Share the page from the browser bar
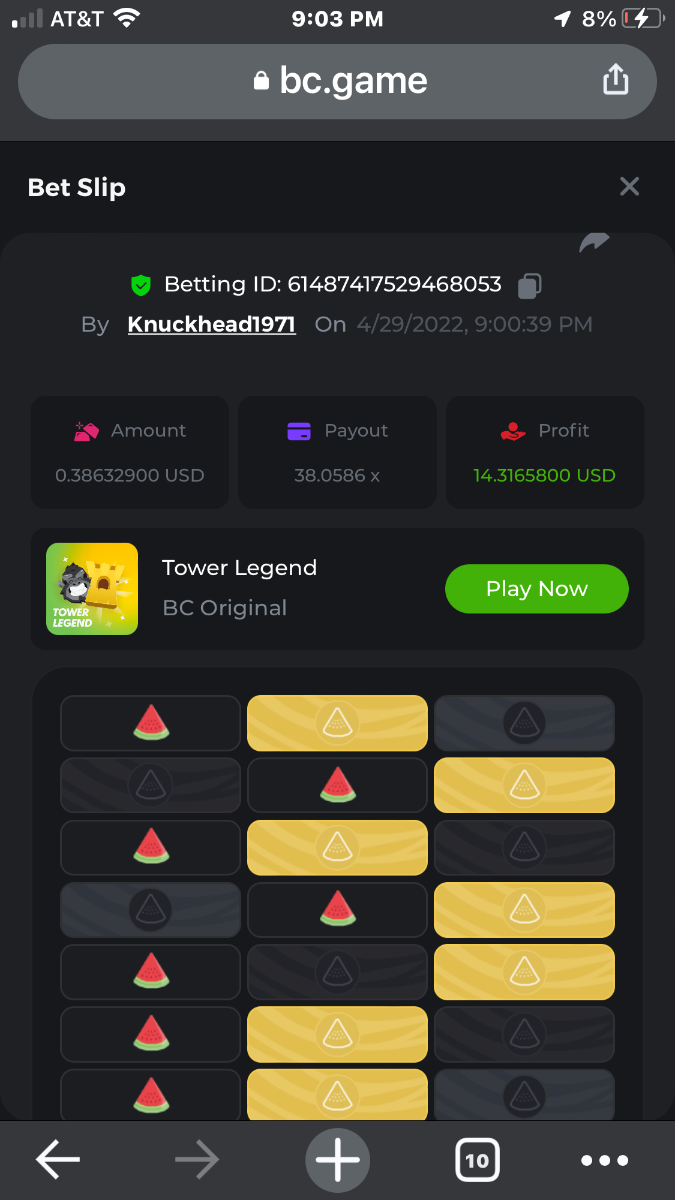The width and height of the screenshot is (675, 1200). click(616, 80)
